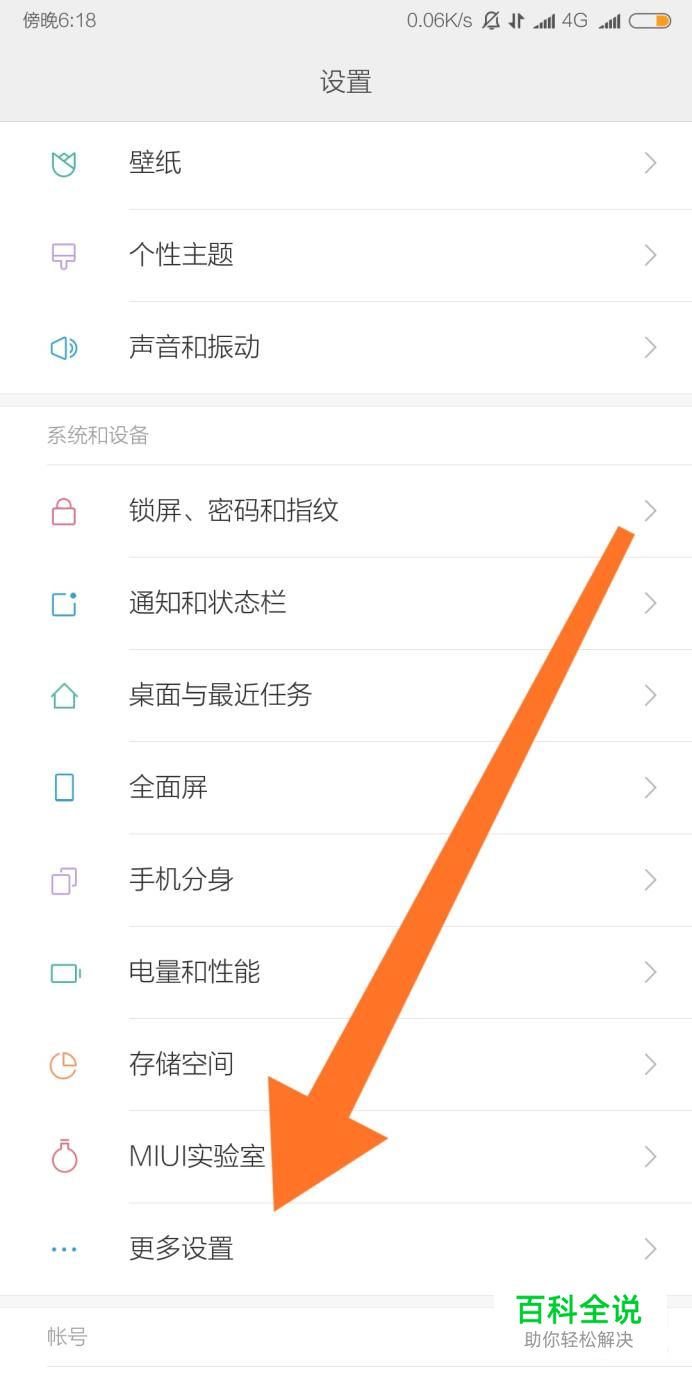The width and height of the screenshot is (692, 1384).
Task: Open 存储空间 storage settings
Action: [x=181, y=1064]
